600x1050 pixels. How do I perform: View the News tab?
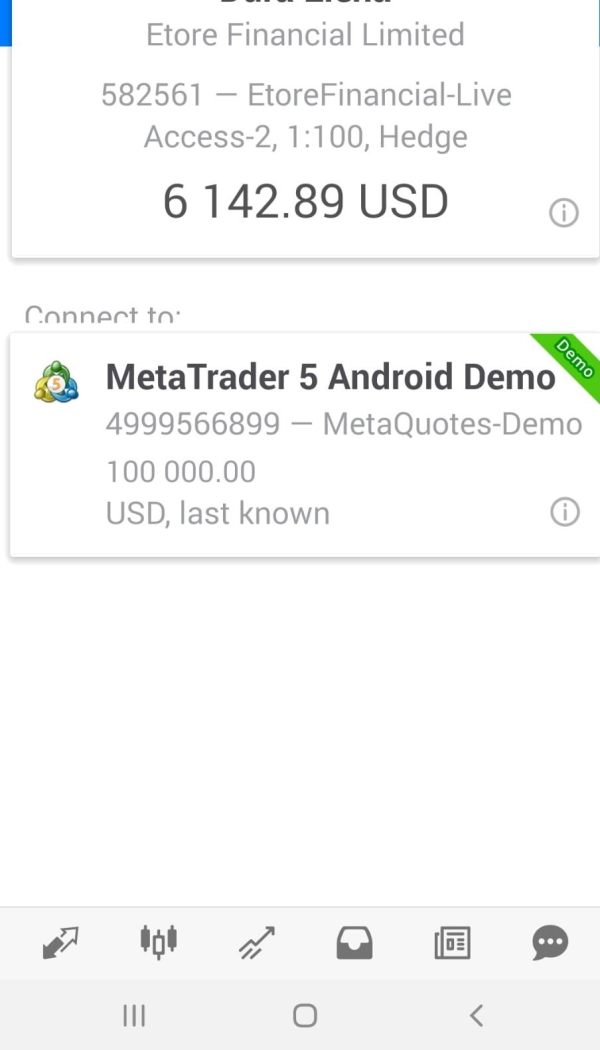point(452,942)
